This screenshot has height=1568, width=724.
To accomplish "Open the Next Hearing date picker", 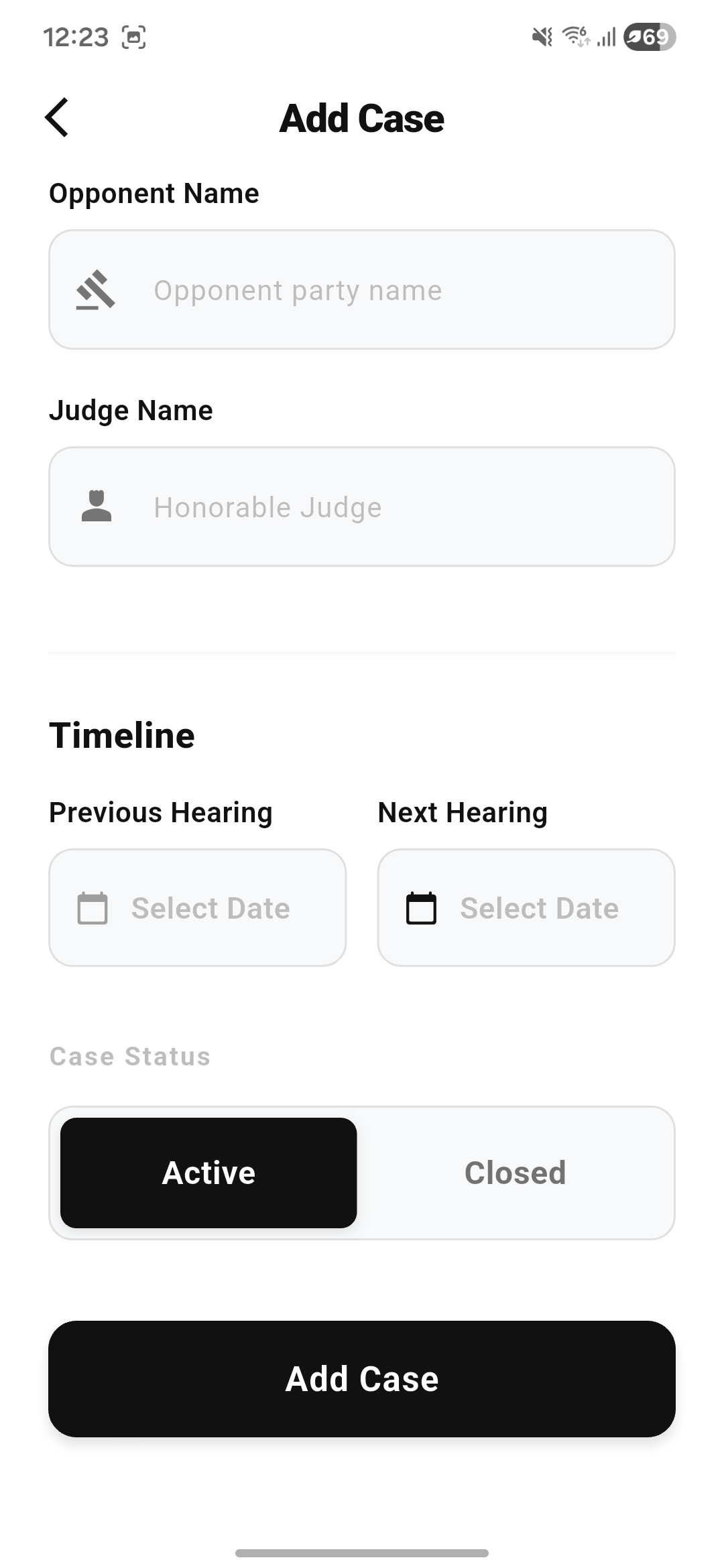I will coord(526,908).
